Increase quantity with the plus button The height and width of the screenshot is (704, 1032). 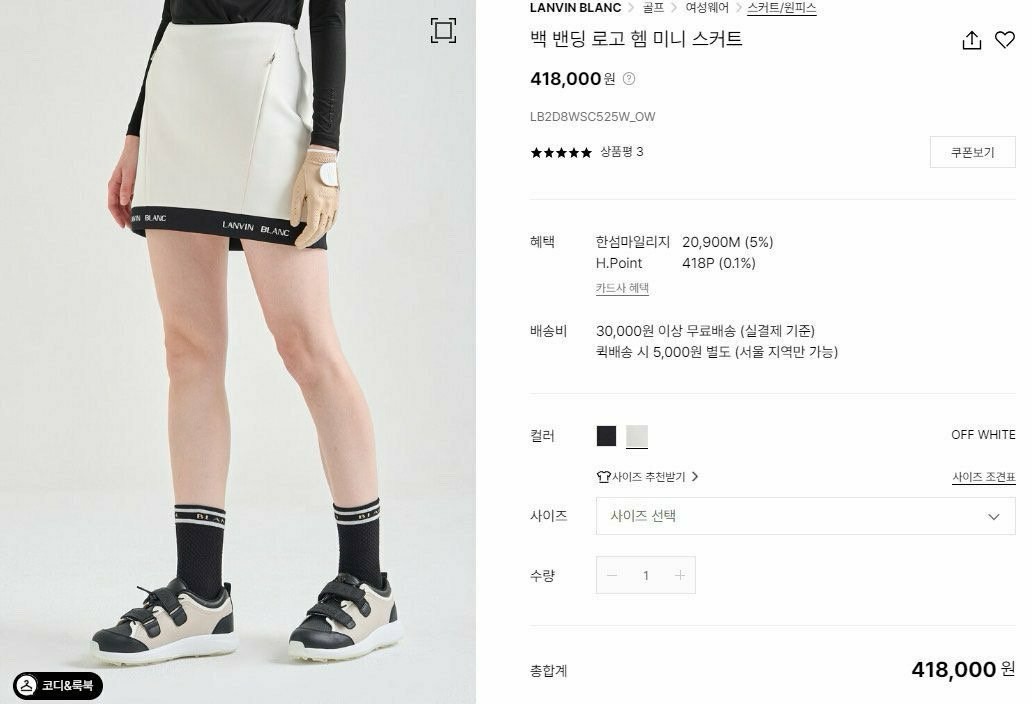coord(680,575)
